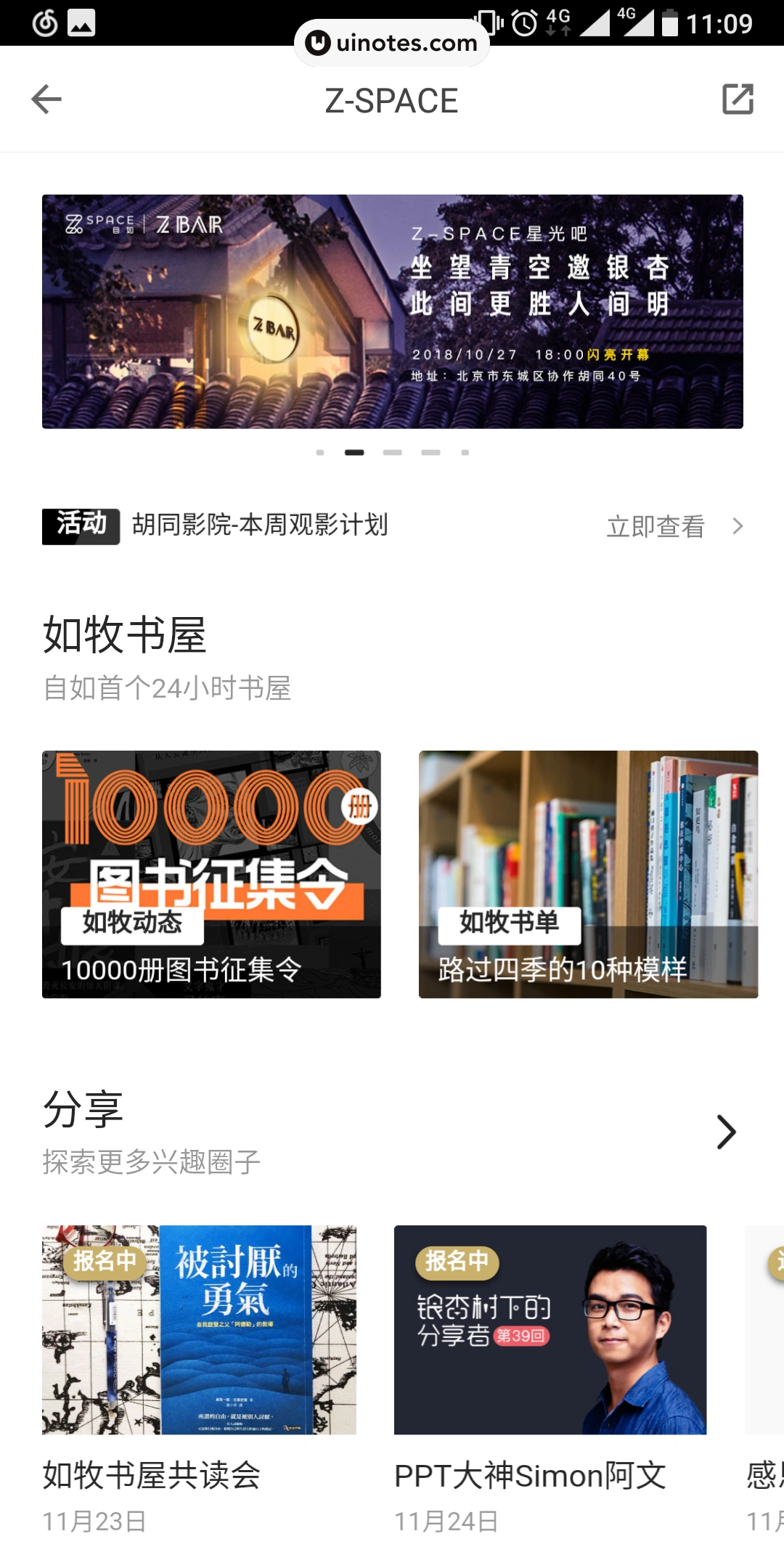
Task: Tap the red app icon in status bar
Action: (45, 24)
